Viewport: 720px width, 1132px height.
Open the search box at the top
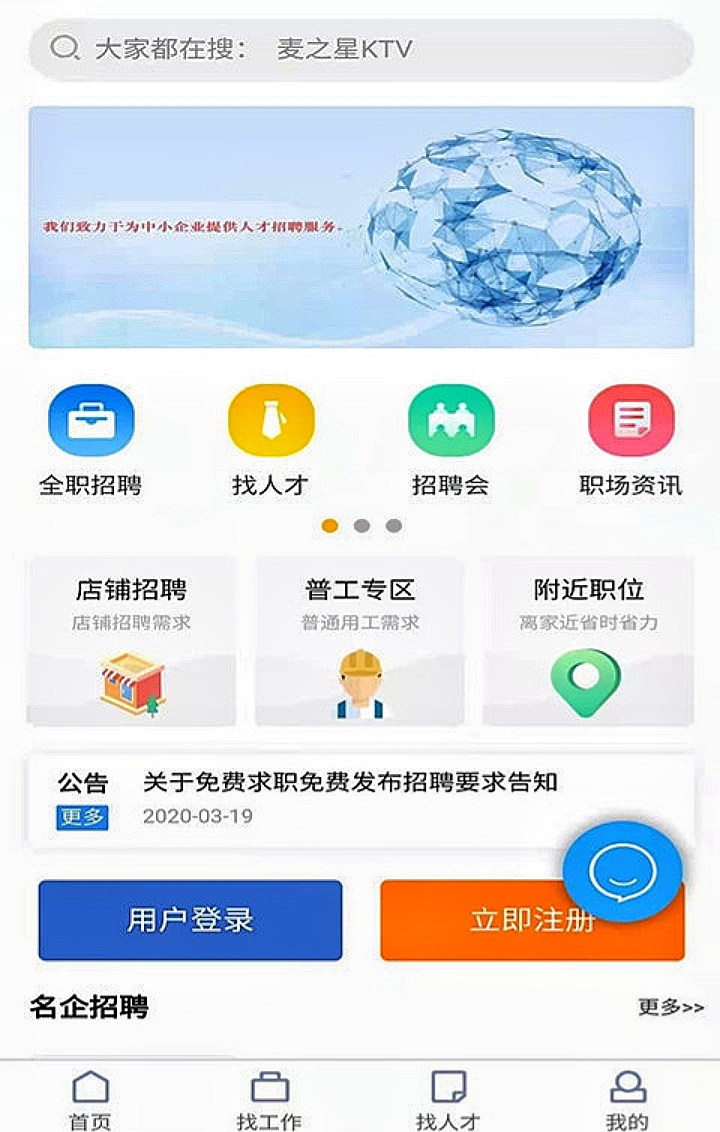click(x=360, y=48)
